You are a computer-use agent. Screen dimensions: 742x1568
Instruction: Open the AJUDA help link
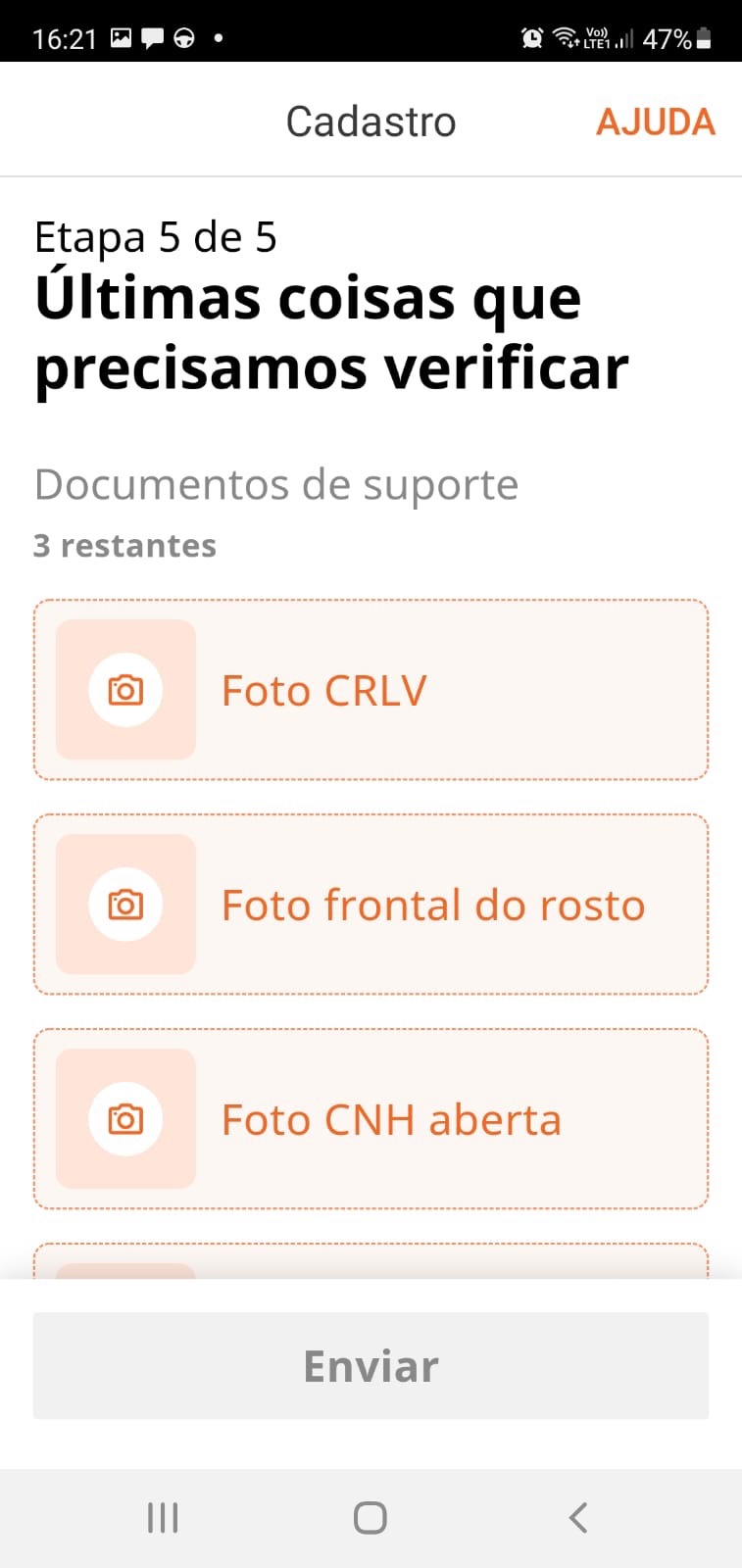pos(655,122)
